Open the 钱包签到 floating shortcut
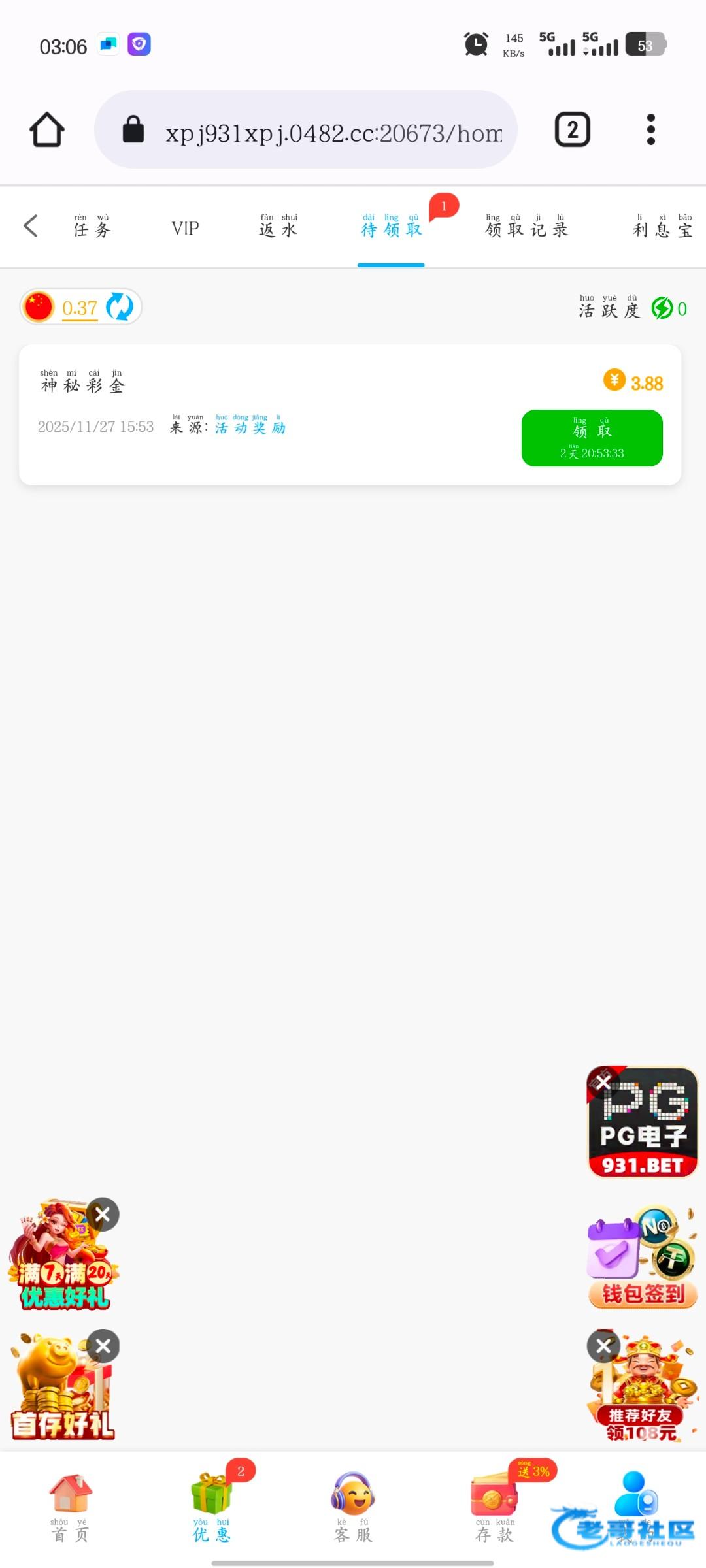The width and height of the screenshot is (706, 1568). 642,1258
